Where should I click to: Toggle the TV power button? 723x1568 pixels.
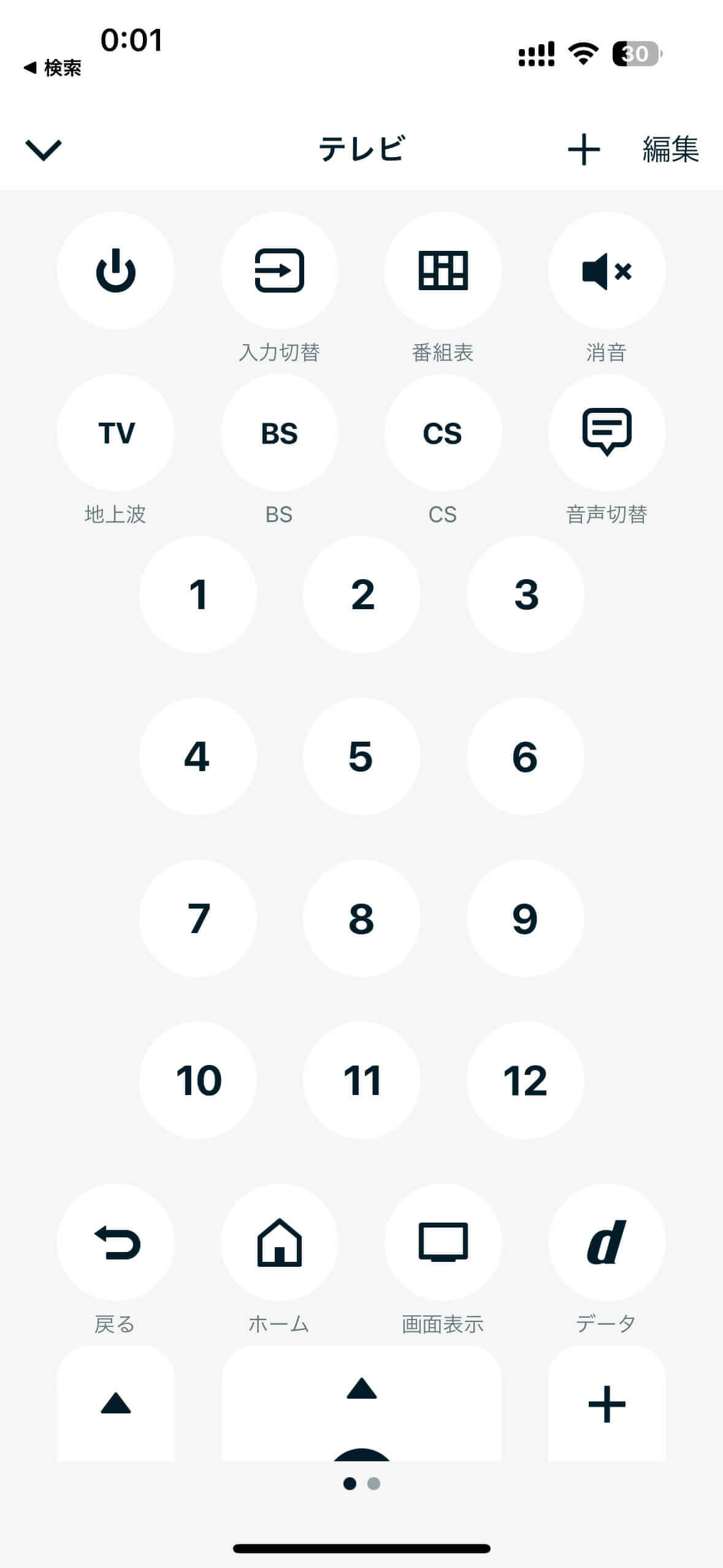[115, 271]
